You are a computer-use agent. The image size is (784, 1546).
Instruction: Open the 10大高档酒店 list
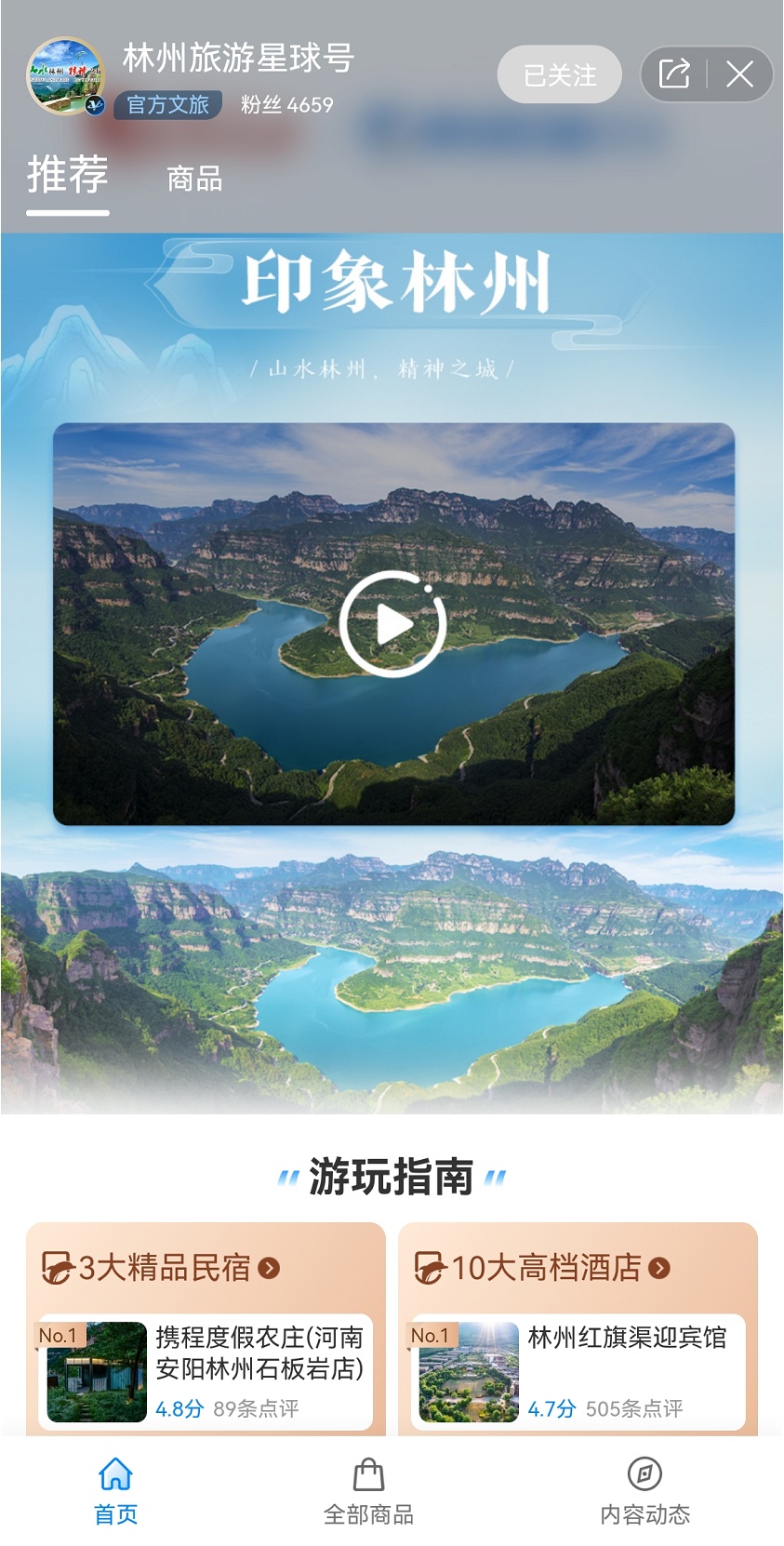(x=542, y=1268)
